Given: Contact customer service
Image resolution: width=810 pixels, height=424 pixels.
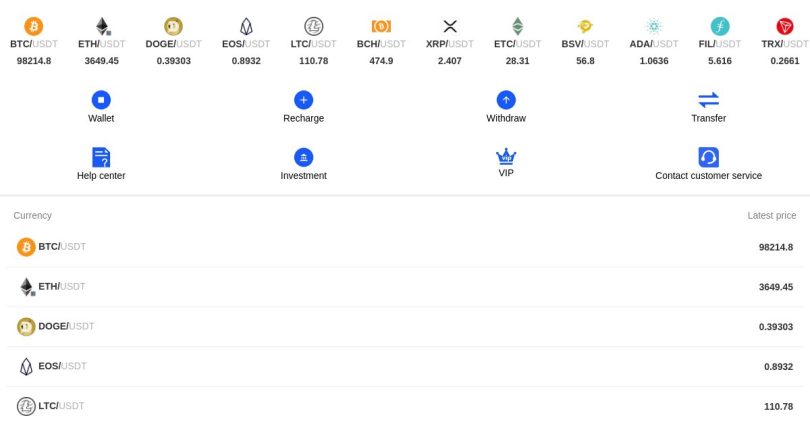Looking at the screenshot, I should [x=708, y=164].
